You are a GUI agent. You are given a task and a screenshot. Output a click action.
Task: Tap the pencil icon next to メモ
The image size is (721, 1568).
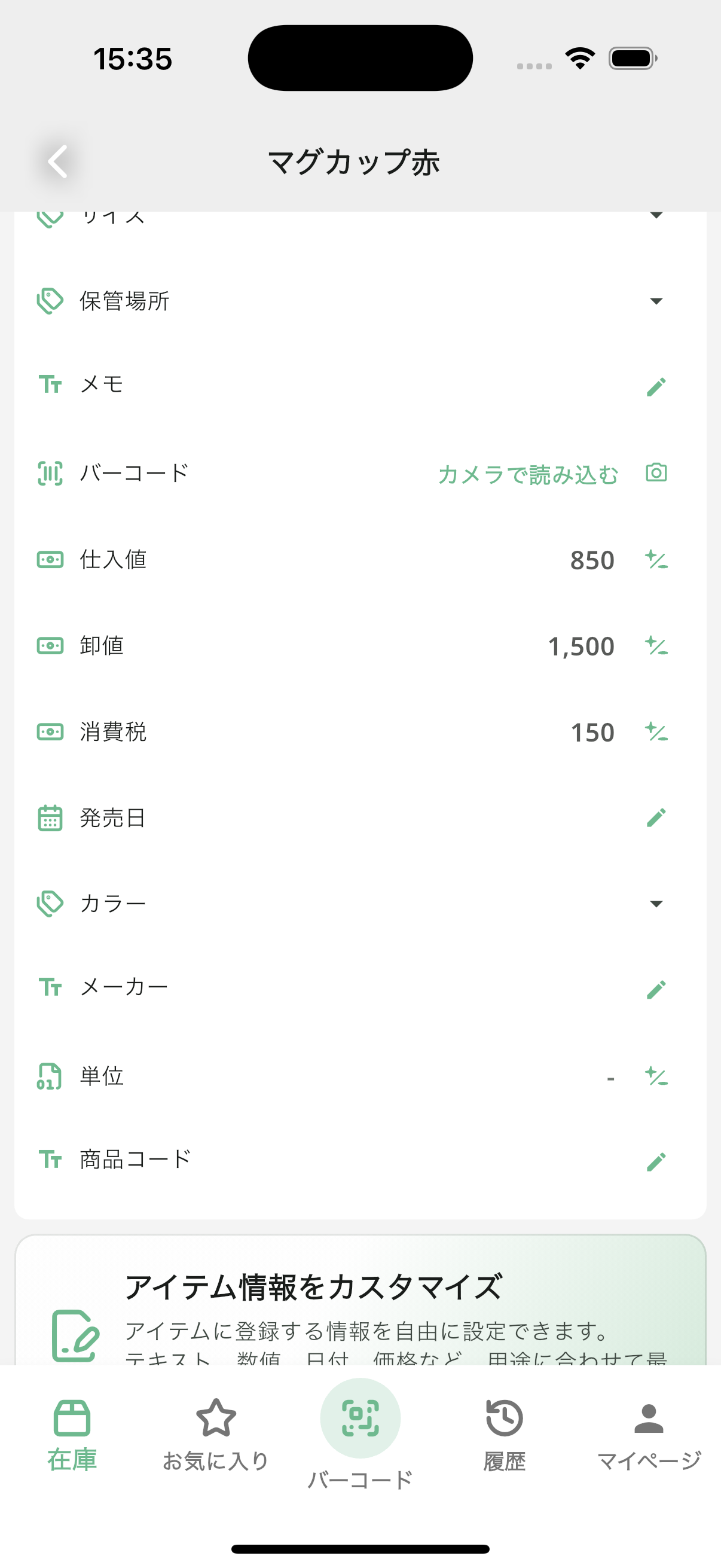point(656,388)
